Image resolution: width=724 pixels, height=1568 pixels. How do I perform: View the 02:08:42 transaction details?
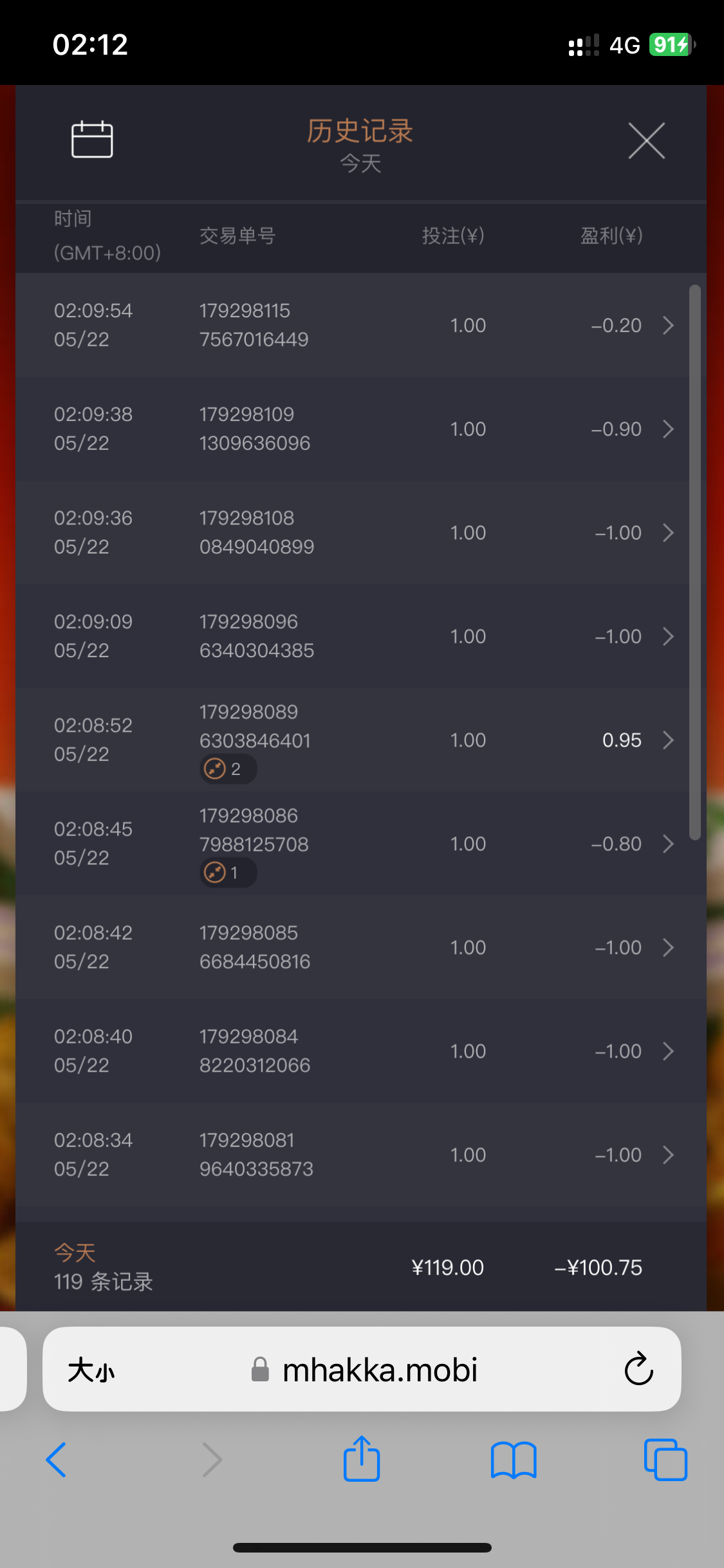click(360, 947)
